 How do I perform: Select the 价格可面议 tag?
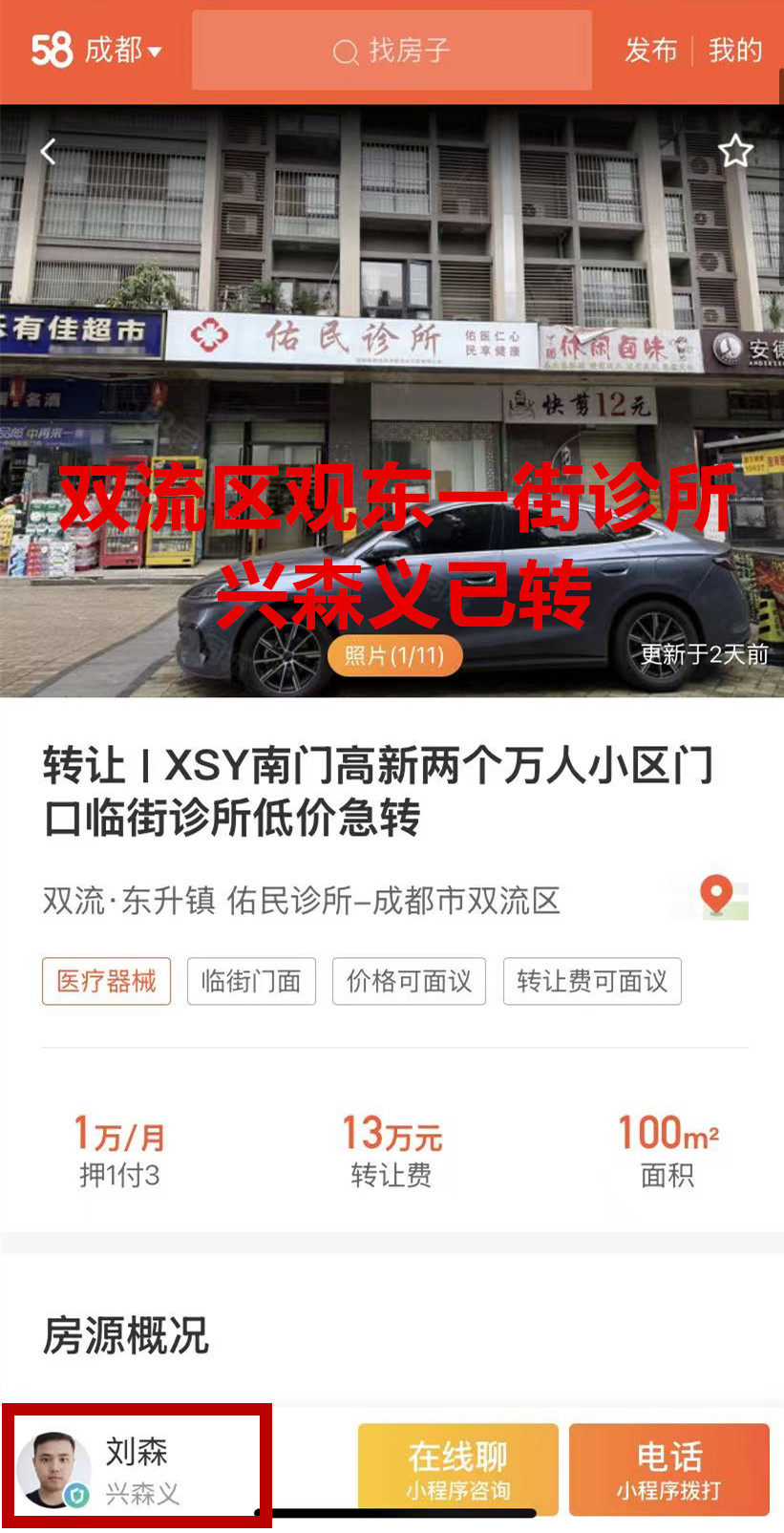pos(409,981)
